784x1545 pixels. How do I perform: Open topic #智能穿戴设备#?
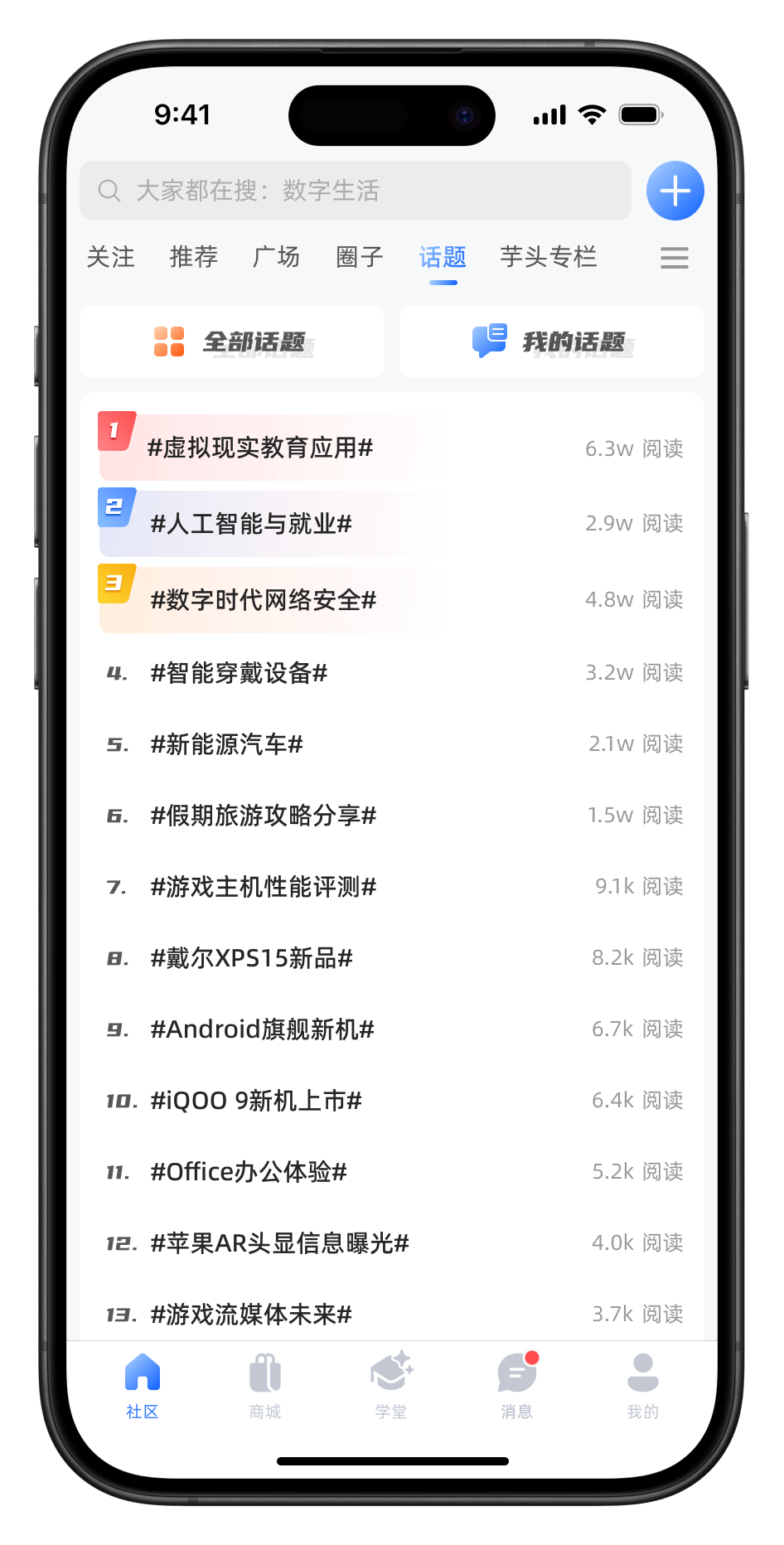pyautogui.click(x=239, y=673)
